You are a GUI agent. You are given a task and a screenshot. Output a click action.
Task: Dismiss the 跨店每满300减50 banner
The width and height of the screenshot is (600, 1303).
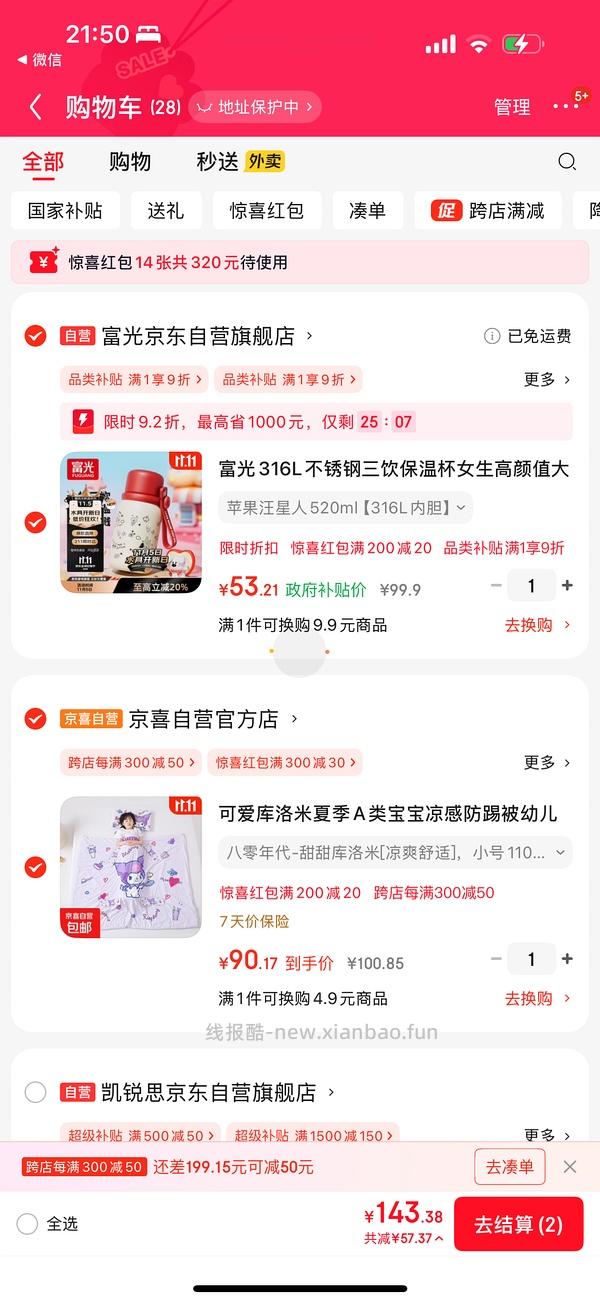click(x=570, y=1167)
